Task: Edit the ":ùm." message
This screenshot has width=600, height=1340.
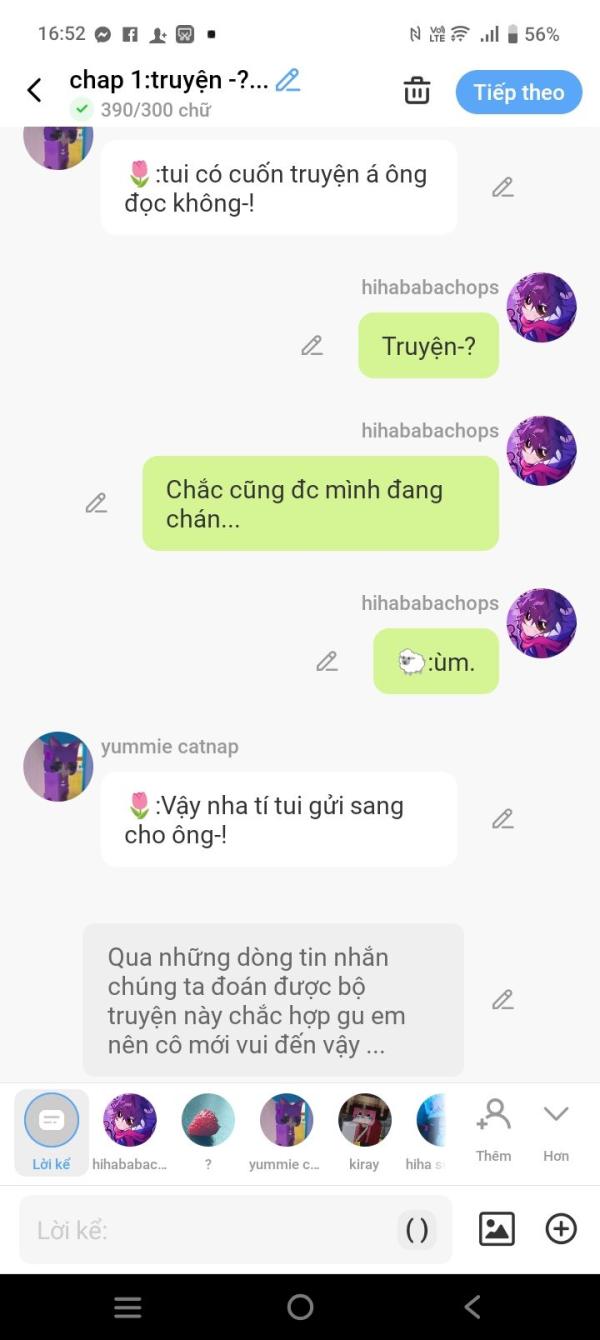Action: tap(327, 661)
